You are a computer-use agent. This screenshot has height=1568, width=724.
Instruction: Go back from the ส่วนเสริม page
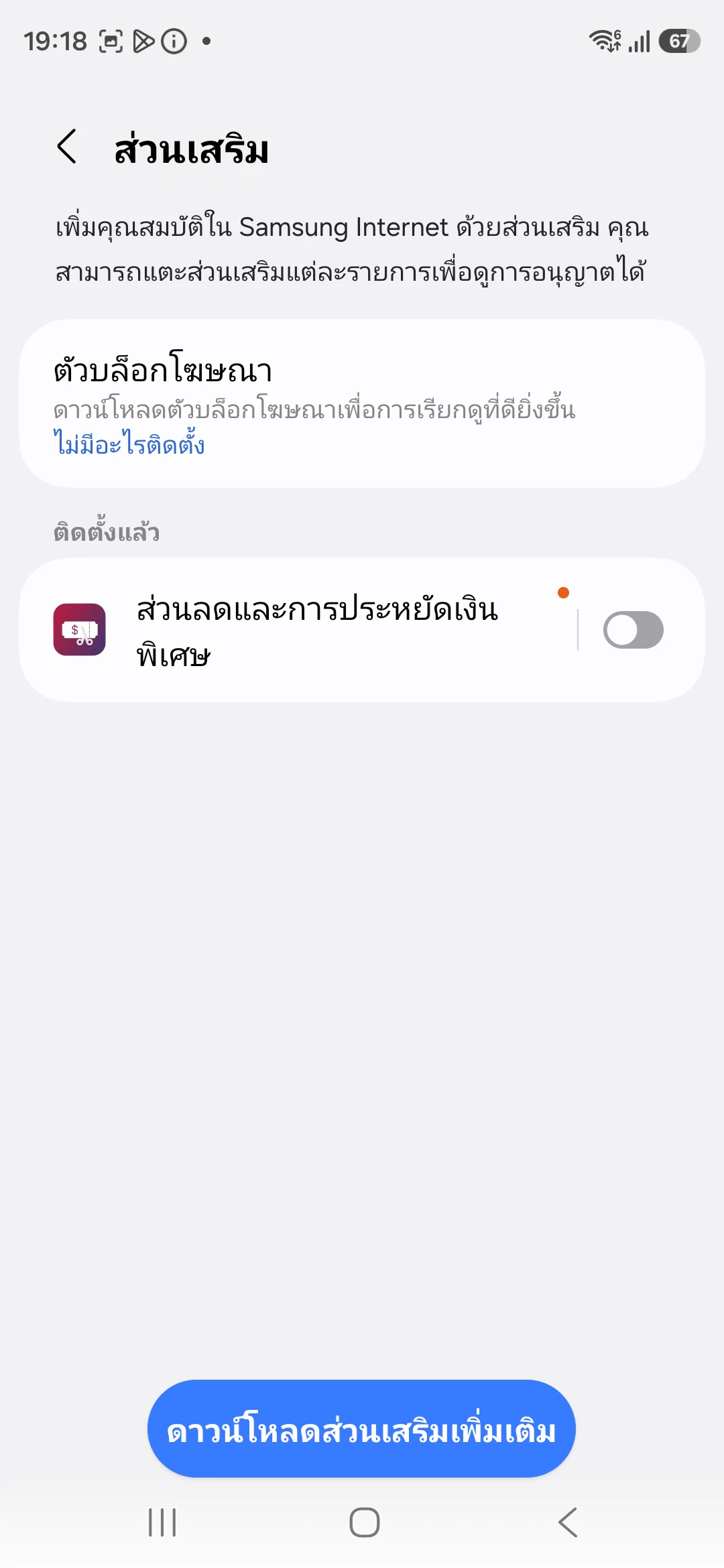[67, 146]
